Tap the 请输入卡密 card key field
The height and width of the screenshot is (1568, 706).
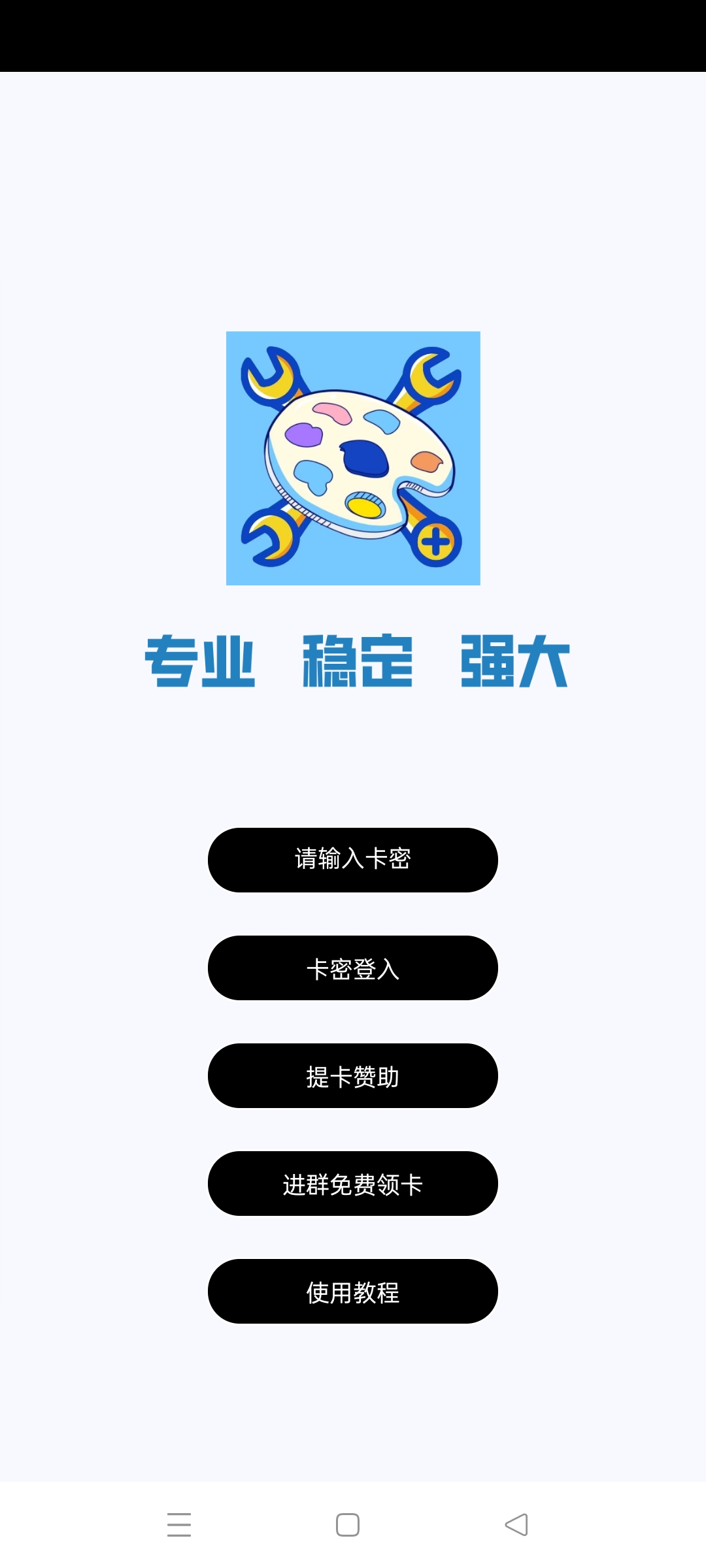coord(353,859)
